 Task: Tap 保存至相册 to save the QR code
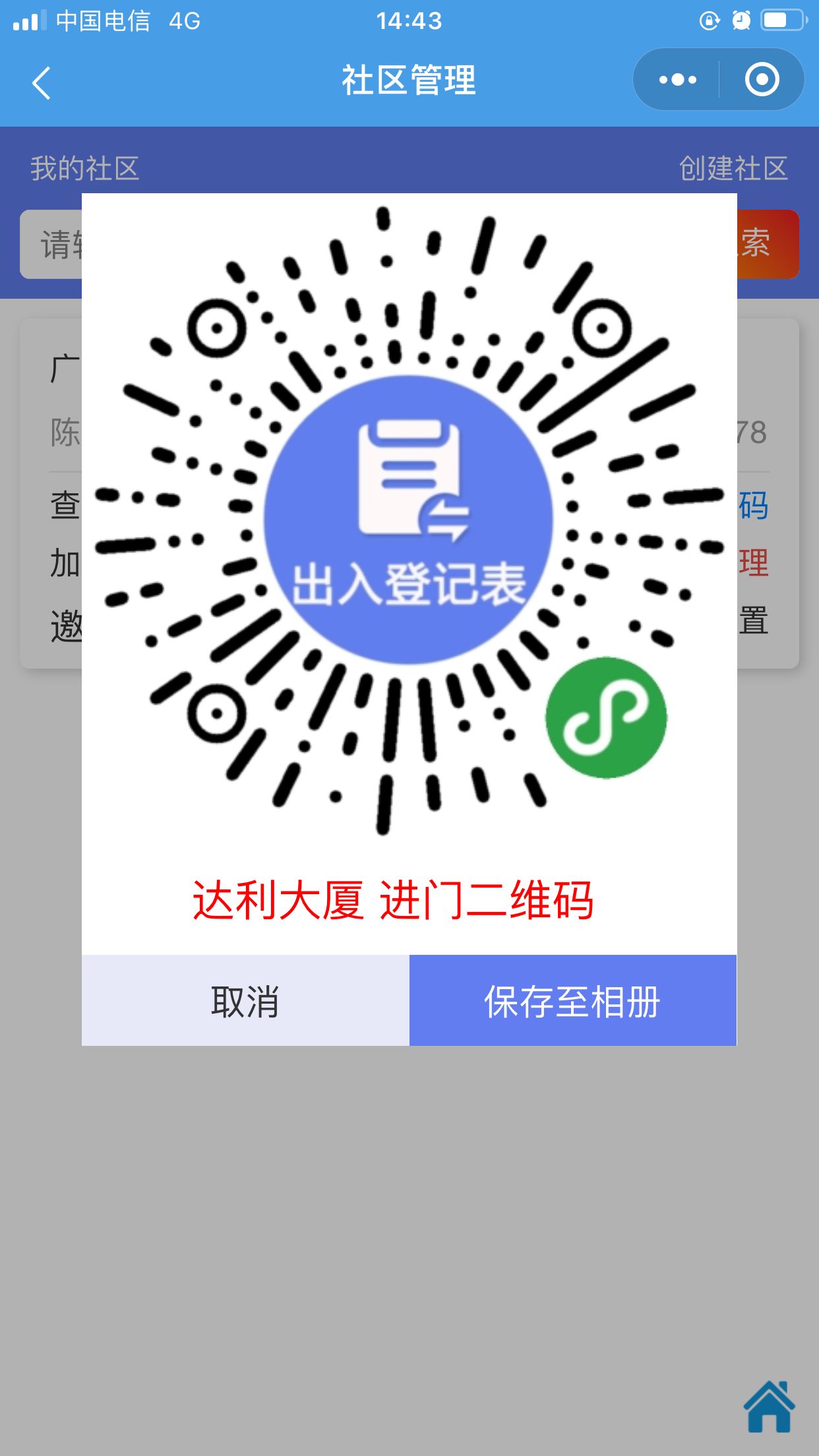572,1000
